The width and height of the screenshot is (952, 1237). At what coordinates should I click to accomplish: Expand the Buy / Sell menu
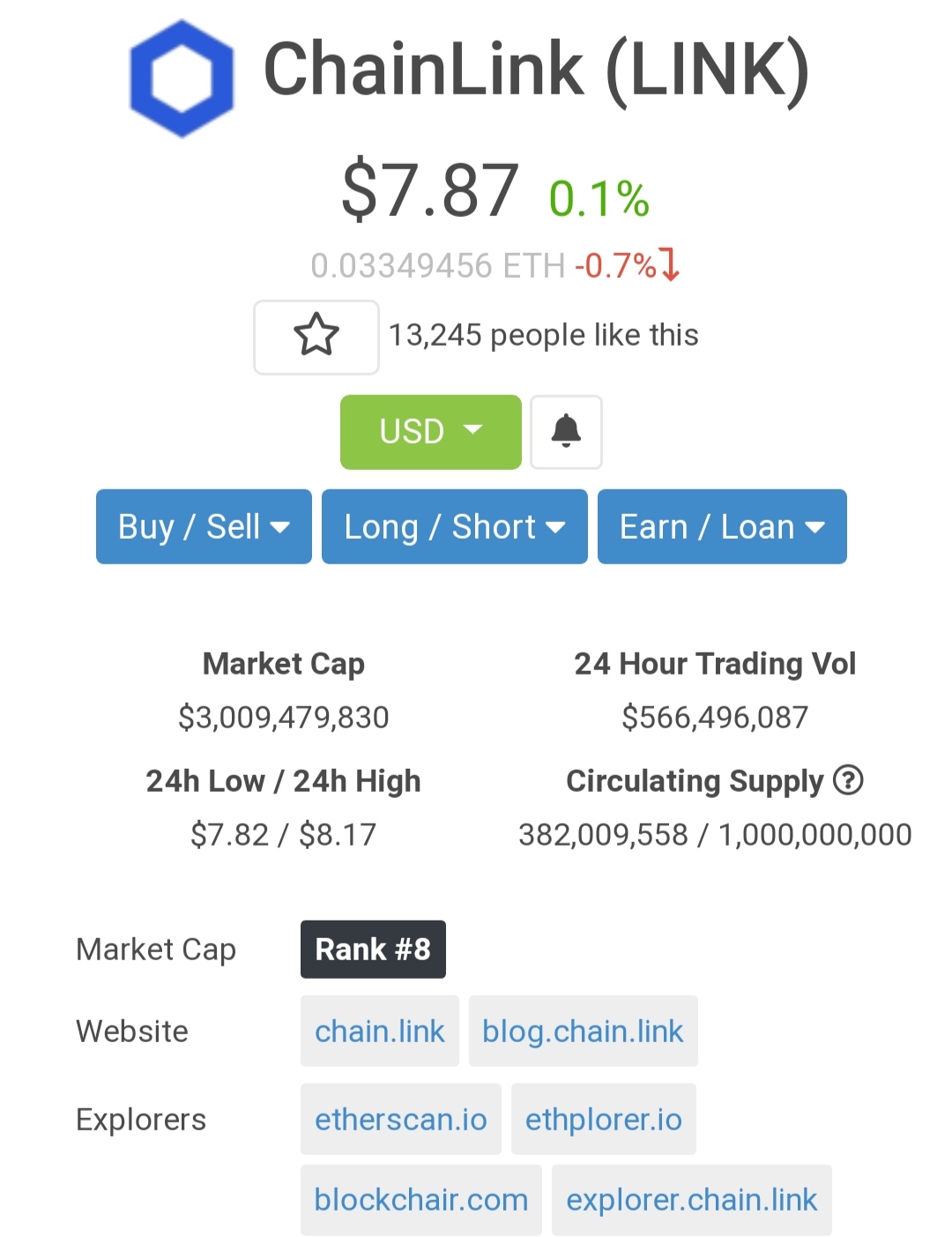click(x=204, y=526)
